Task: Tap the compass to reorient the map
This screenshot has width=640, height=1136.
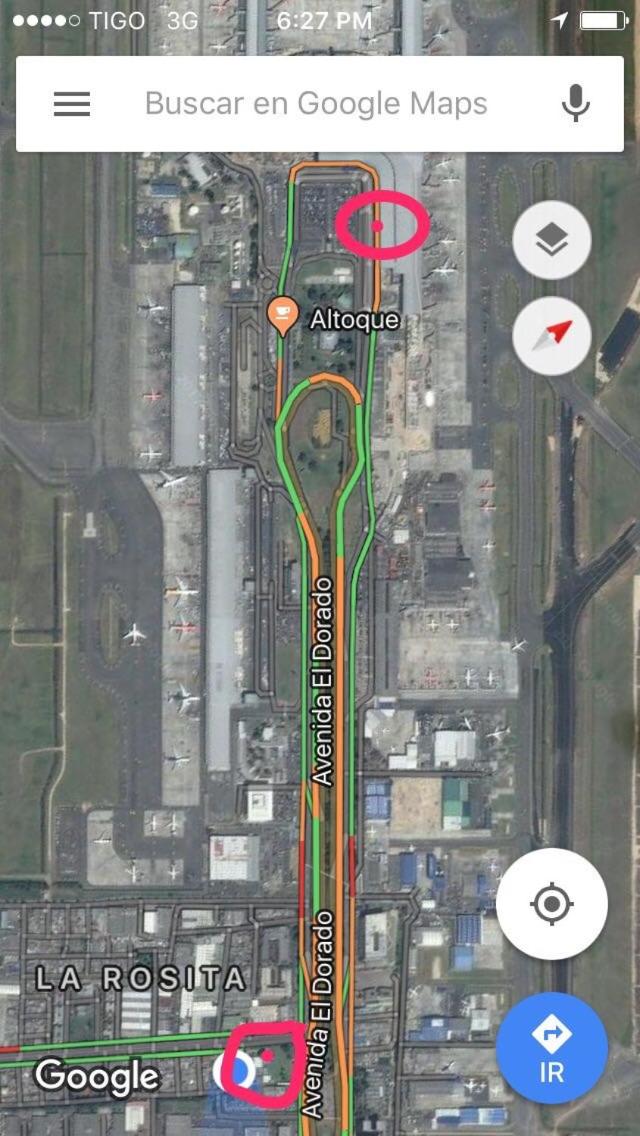Action: [551, 335]
